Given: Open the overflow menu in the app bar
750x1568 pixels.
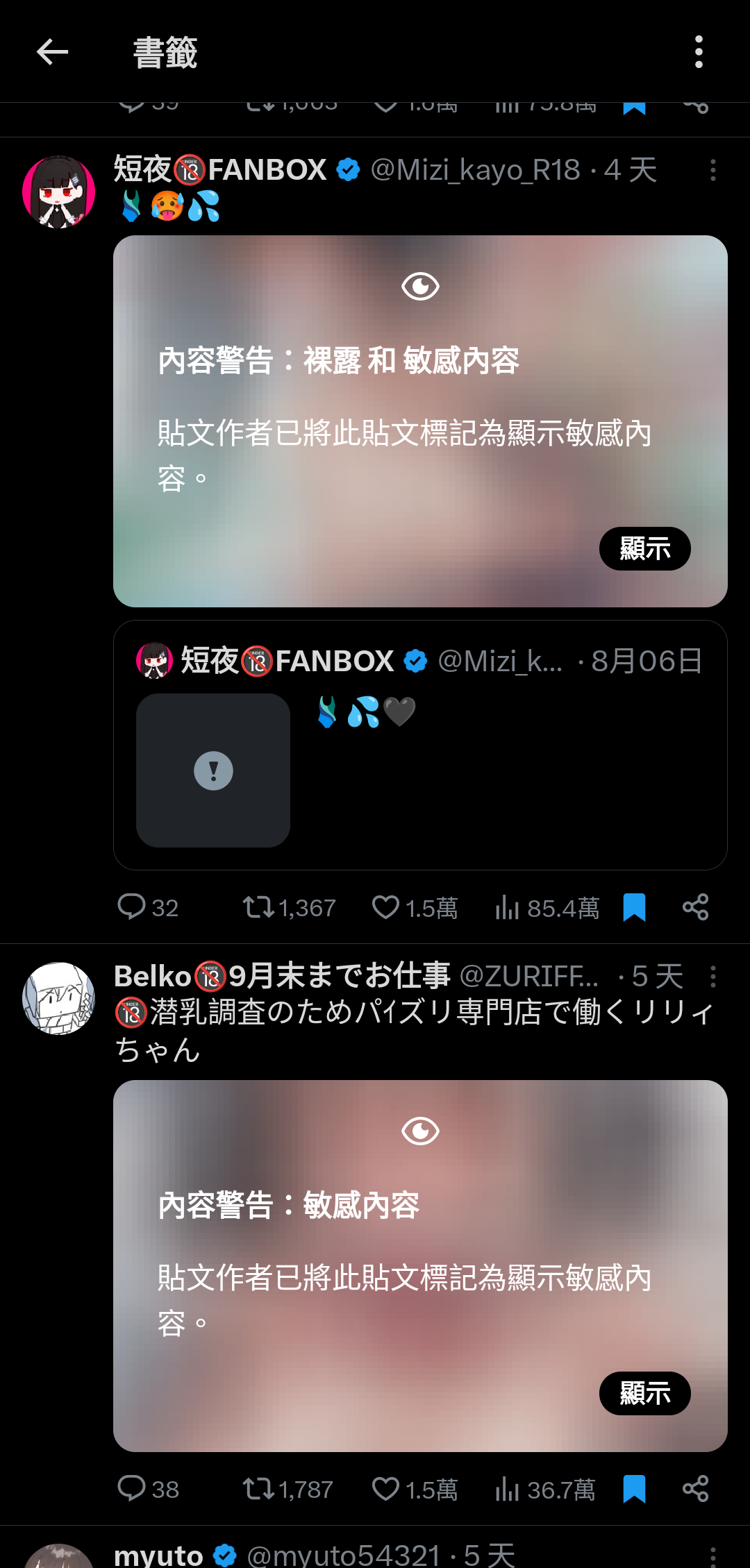Looking at the screenshot, I should pyautogui.click(x=699, y=52).
